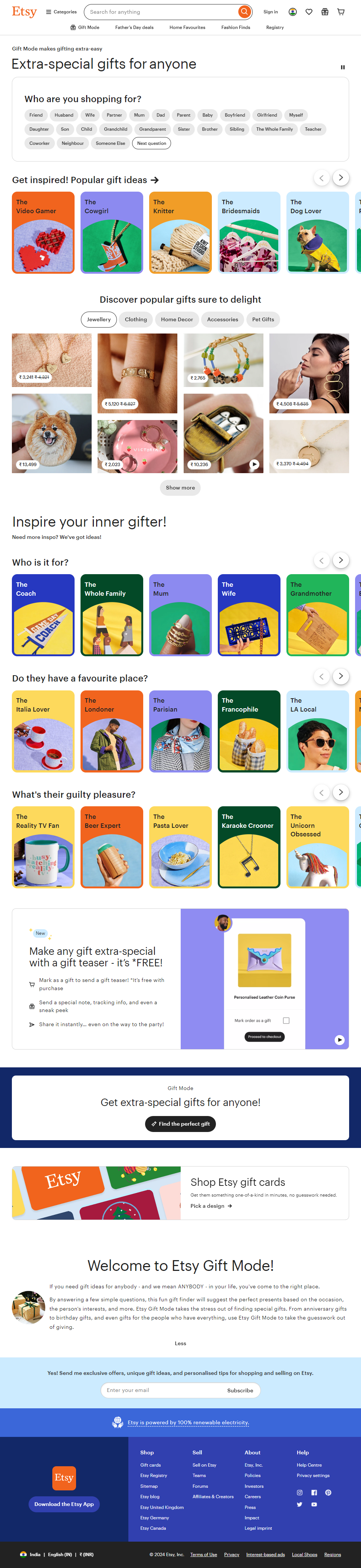Download the Etsy App
Viewport: 361px width, 1568px height.
click(x=64, y=1504)
